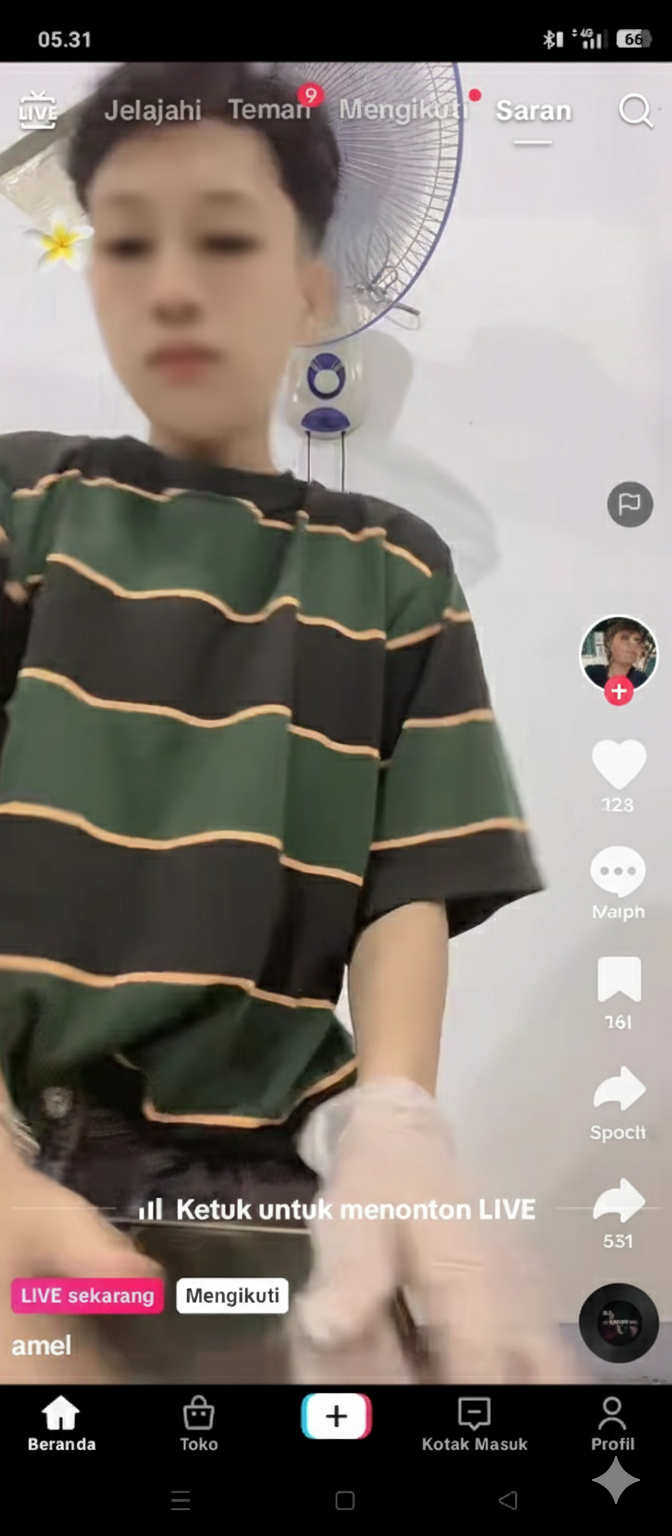Open the search magnifier

click(635, 111)
